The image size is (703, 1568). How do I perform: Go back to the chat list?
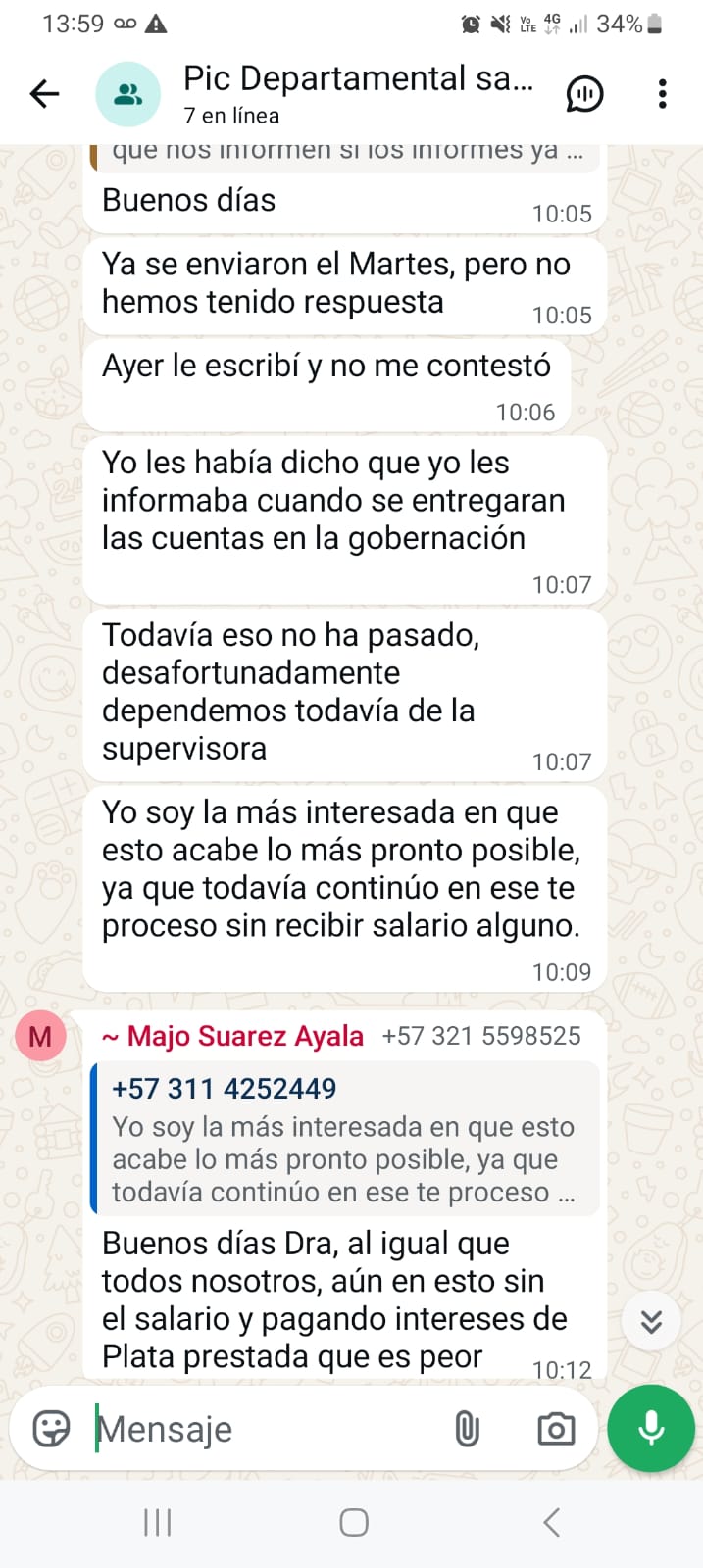(x=45, y=94)
